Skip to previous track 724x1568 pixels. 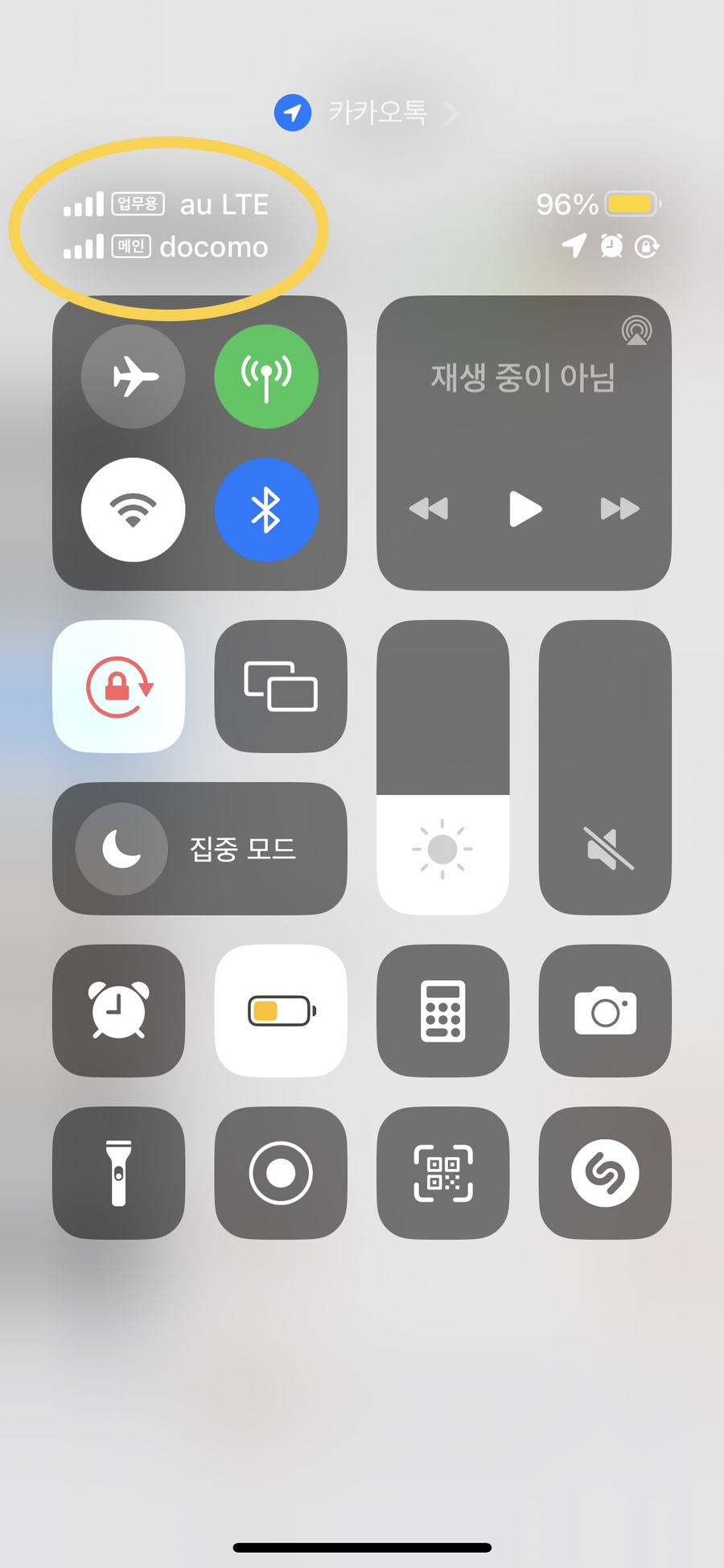click(x=429, y=508)
